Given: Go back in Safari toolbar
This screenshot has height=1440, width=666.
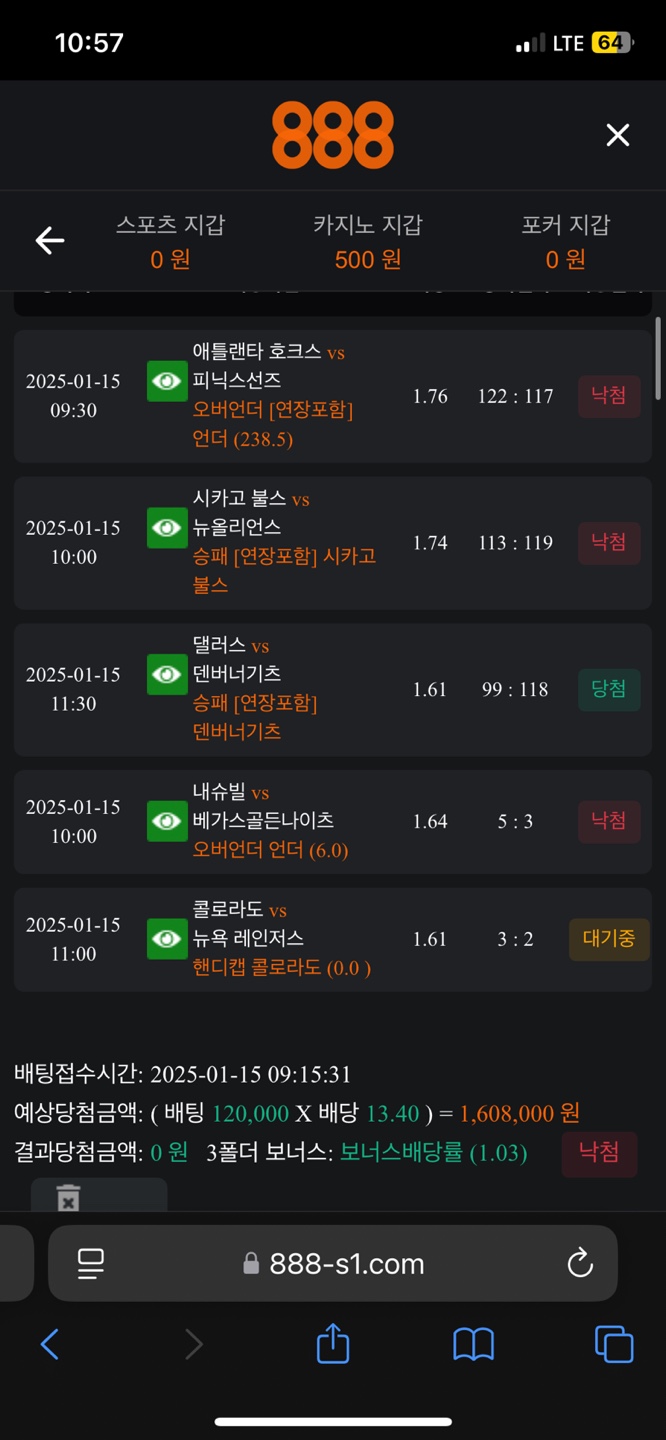Looking at the screenshot, I should pyautogui.click(x=50, y=1345).
